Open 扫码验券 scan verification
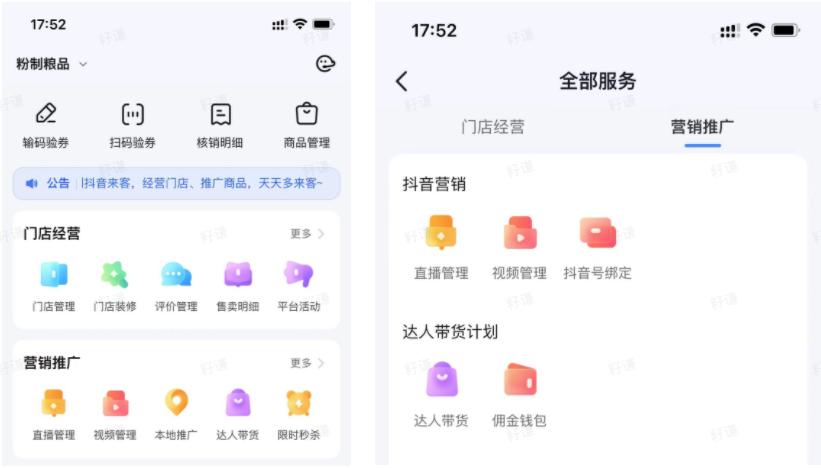This screenshot has width=821, height=468. [x=133, y=124]
